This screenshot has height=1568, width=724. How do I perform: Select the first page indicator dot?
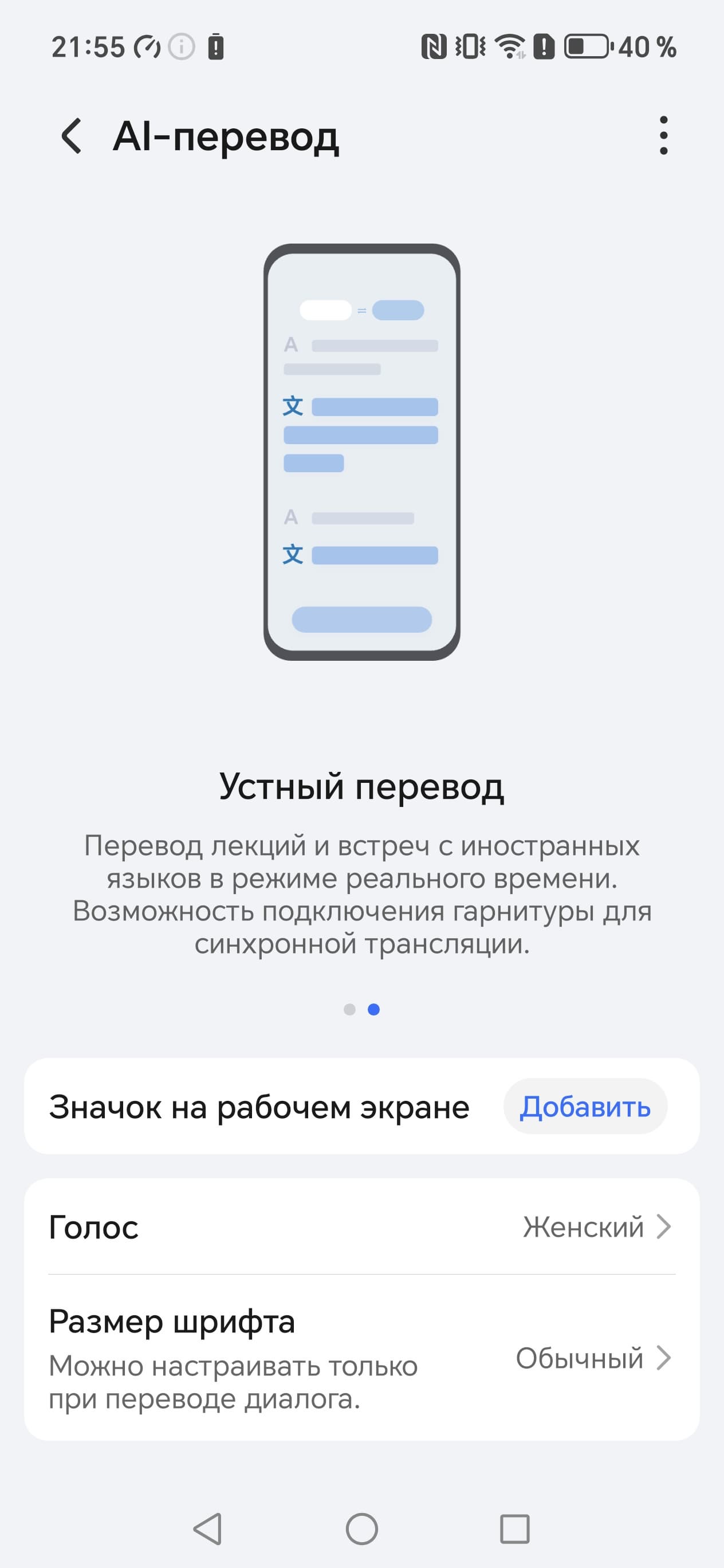[349, 1009]
